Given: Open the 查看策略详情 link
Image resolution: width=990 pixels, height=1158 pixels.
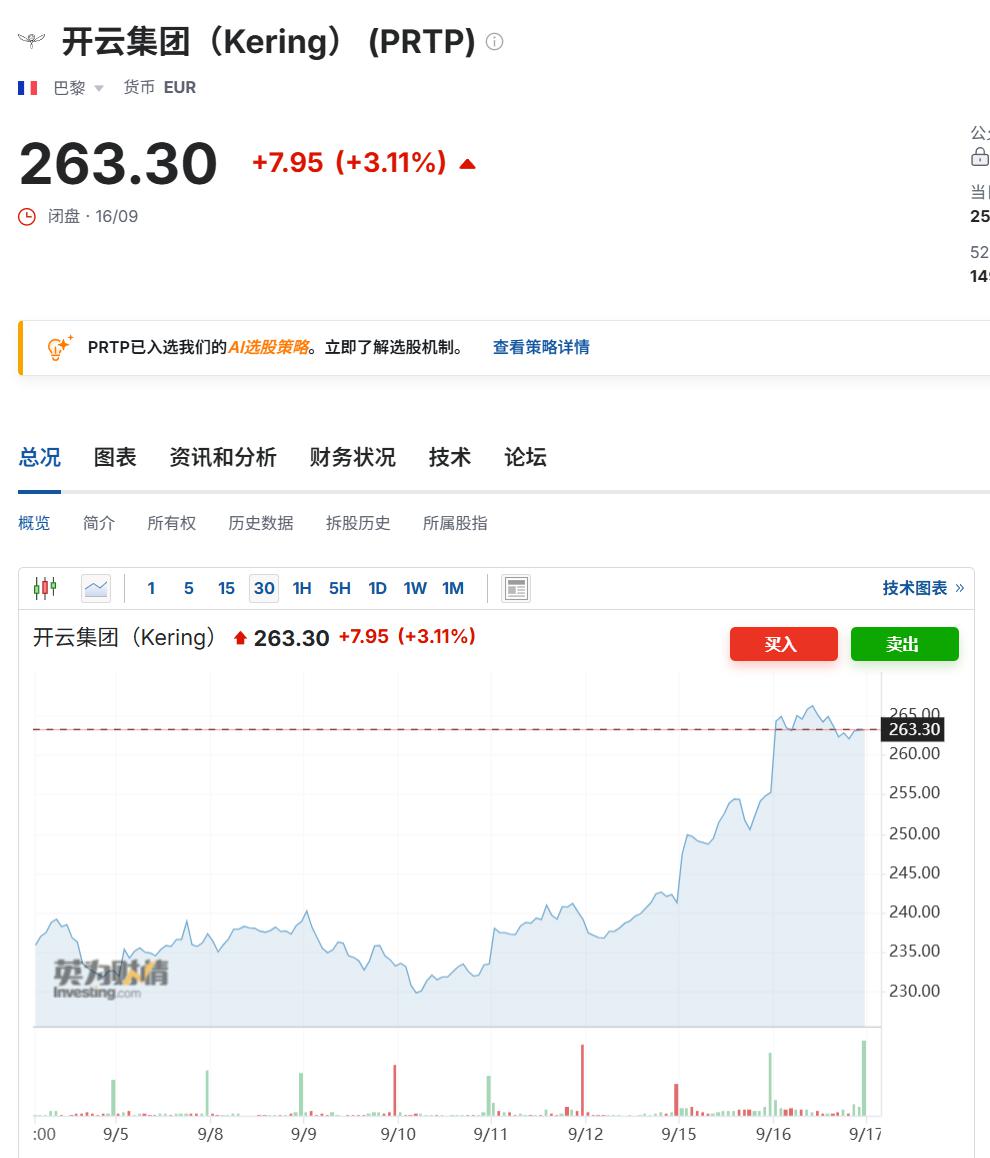Looking at the screenshot, I should click(541, 347).
